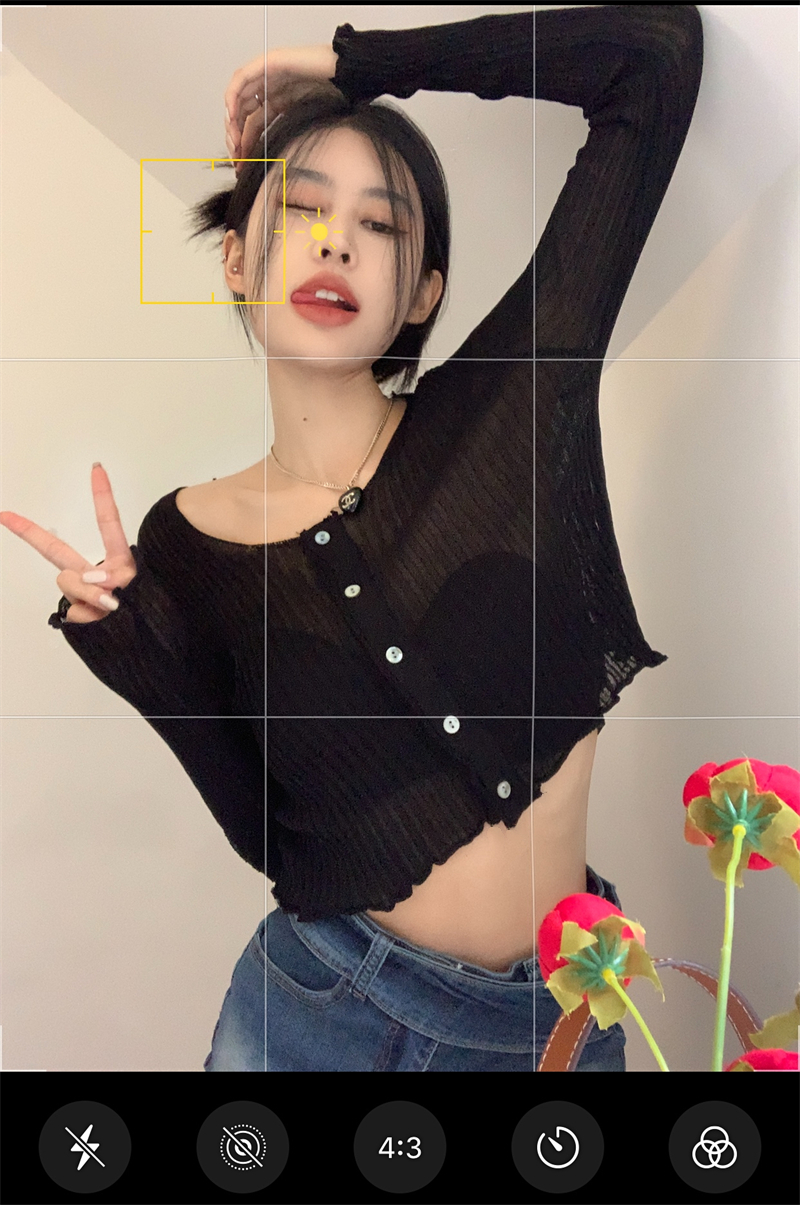Open the camera filters
This screenshot has height=1205, width=800.
coord(714,1147)
